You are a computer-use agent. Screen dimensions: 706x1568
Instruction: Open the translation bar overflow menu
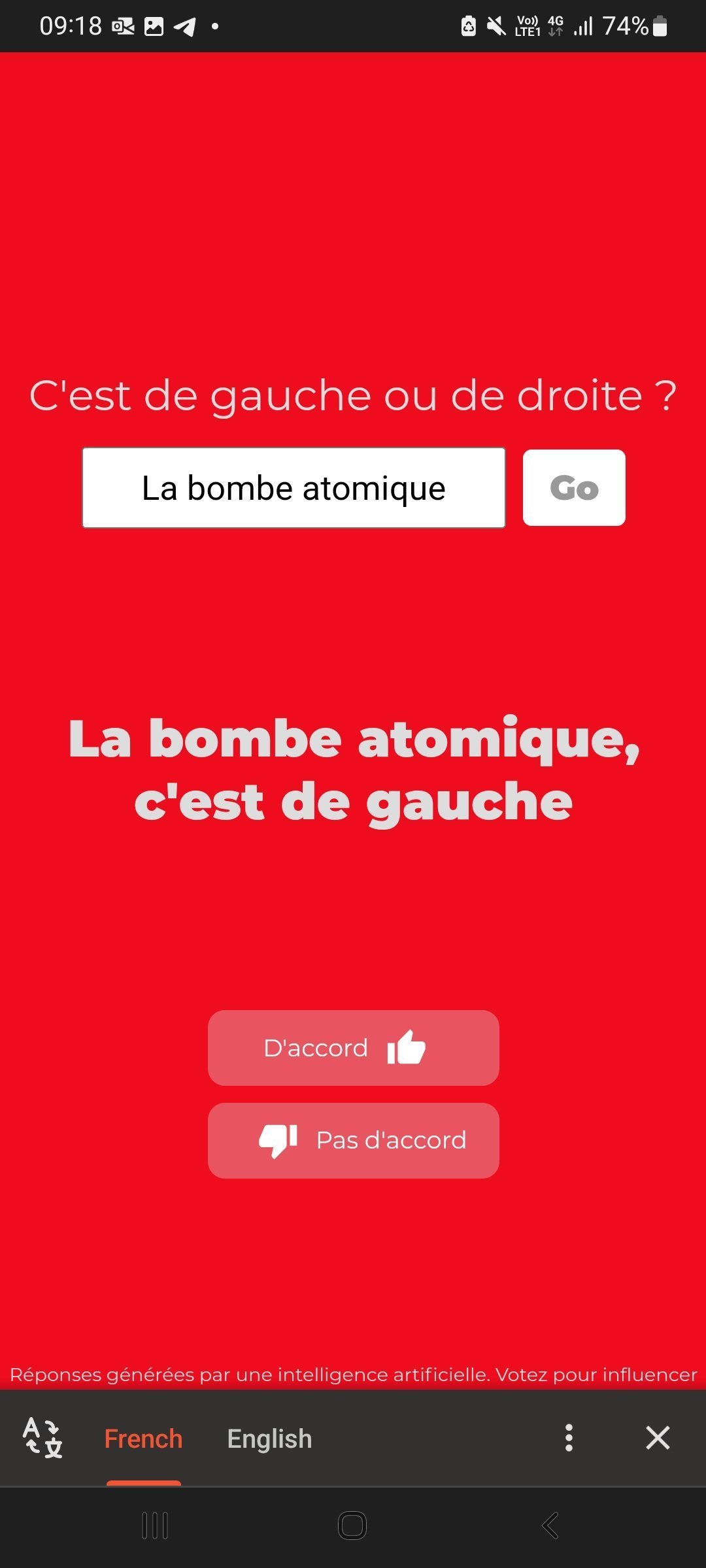[569, 1438]
